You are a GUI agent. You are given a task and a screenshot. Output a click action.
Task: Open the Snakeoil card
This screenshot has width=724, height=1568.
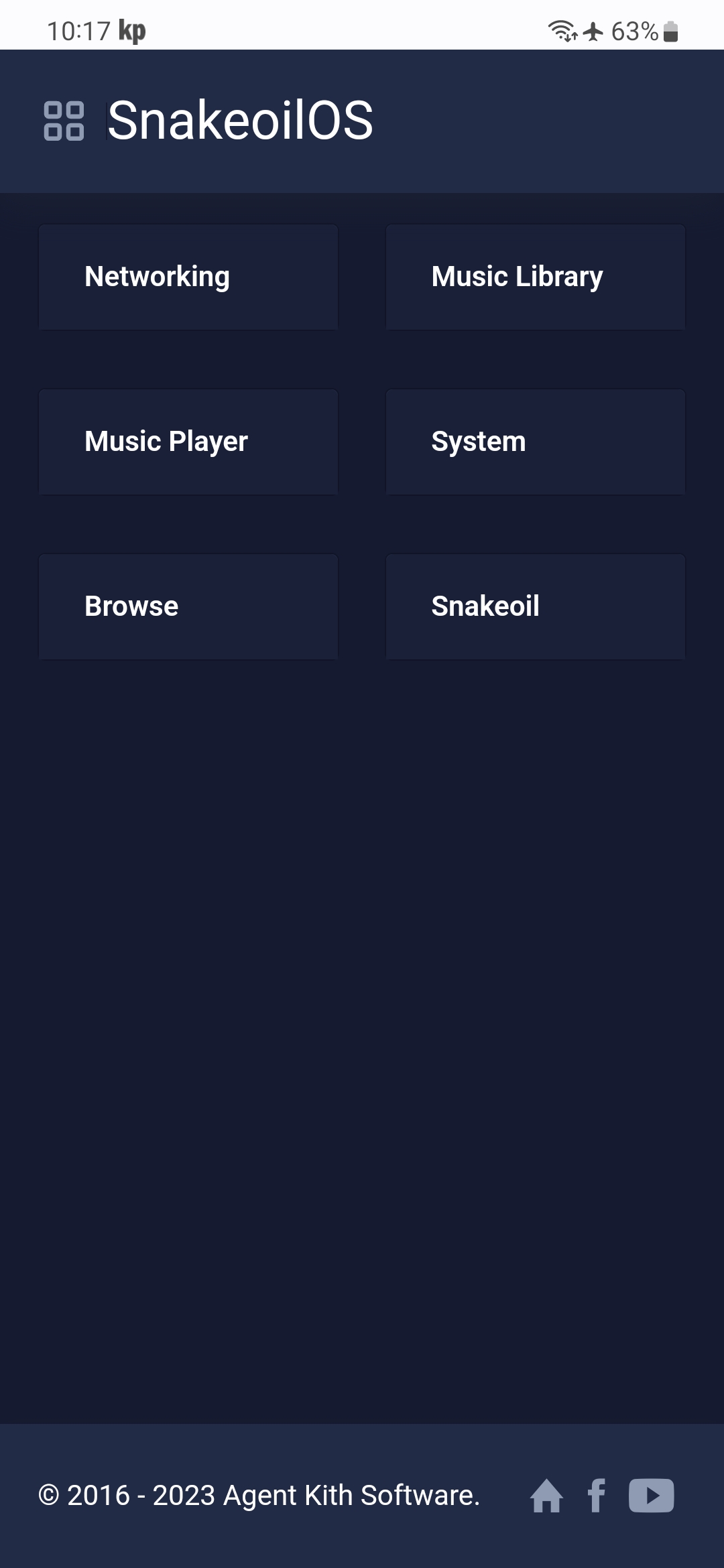tap(536, 606)
